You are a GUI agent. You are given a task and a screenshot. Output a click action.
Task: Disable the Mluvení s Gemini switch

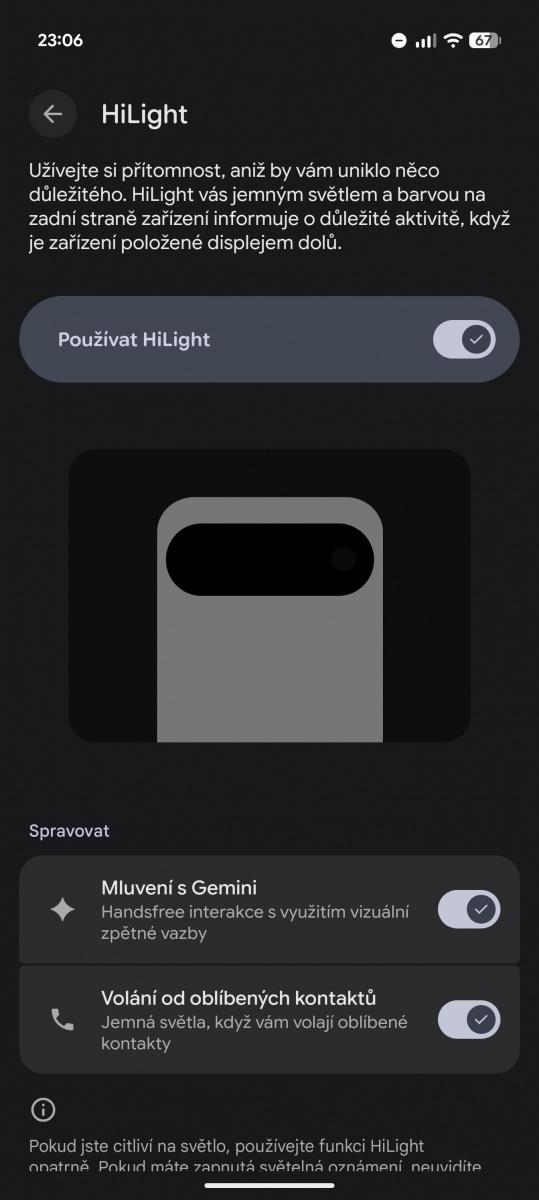coord(469,909)
